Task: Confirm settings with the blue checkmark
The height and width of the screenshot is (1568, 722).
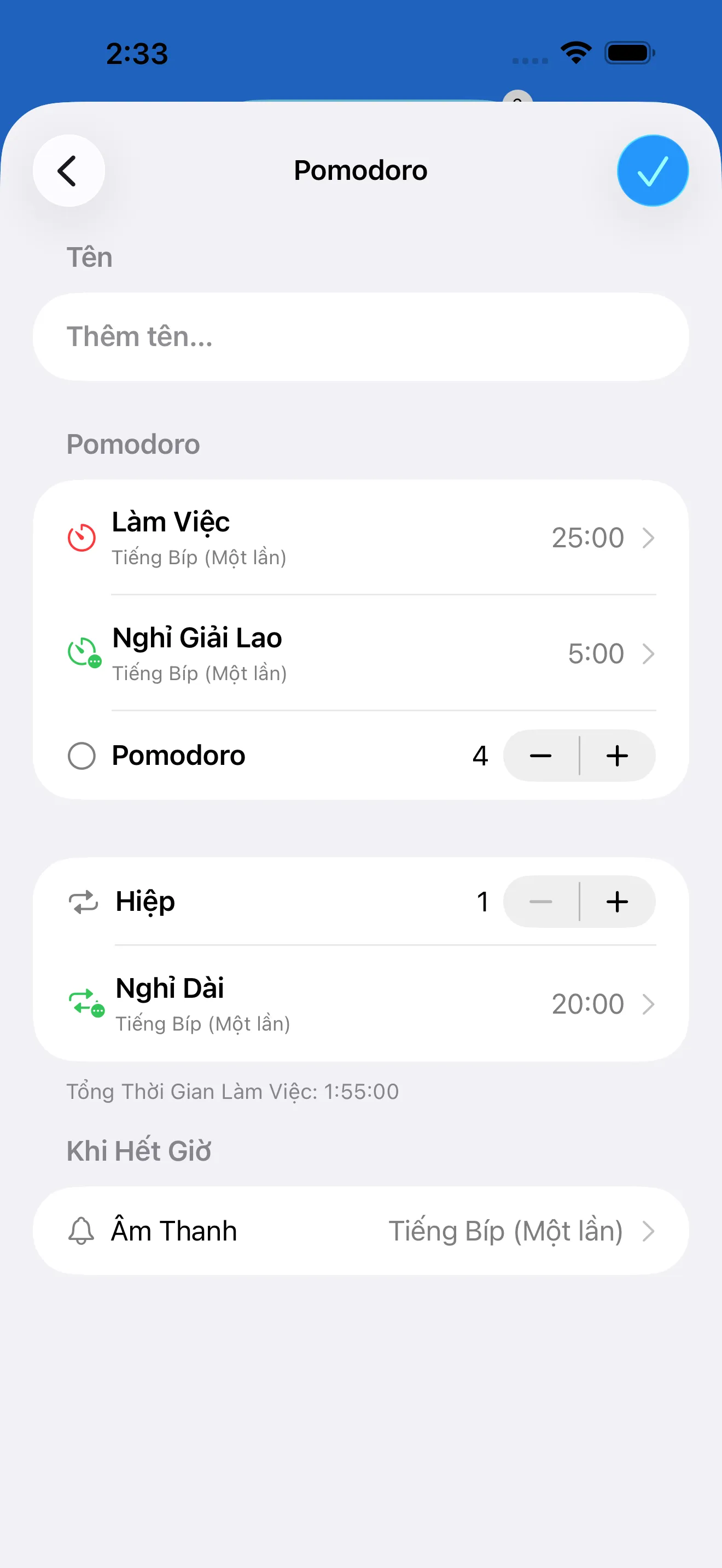Action: pos(651,171)
